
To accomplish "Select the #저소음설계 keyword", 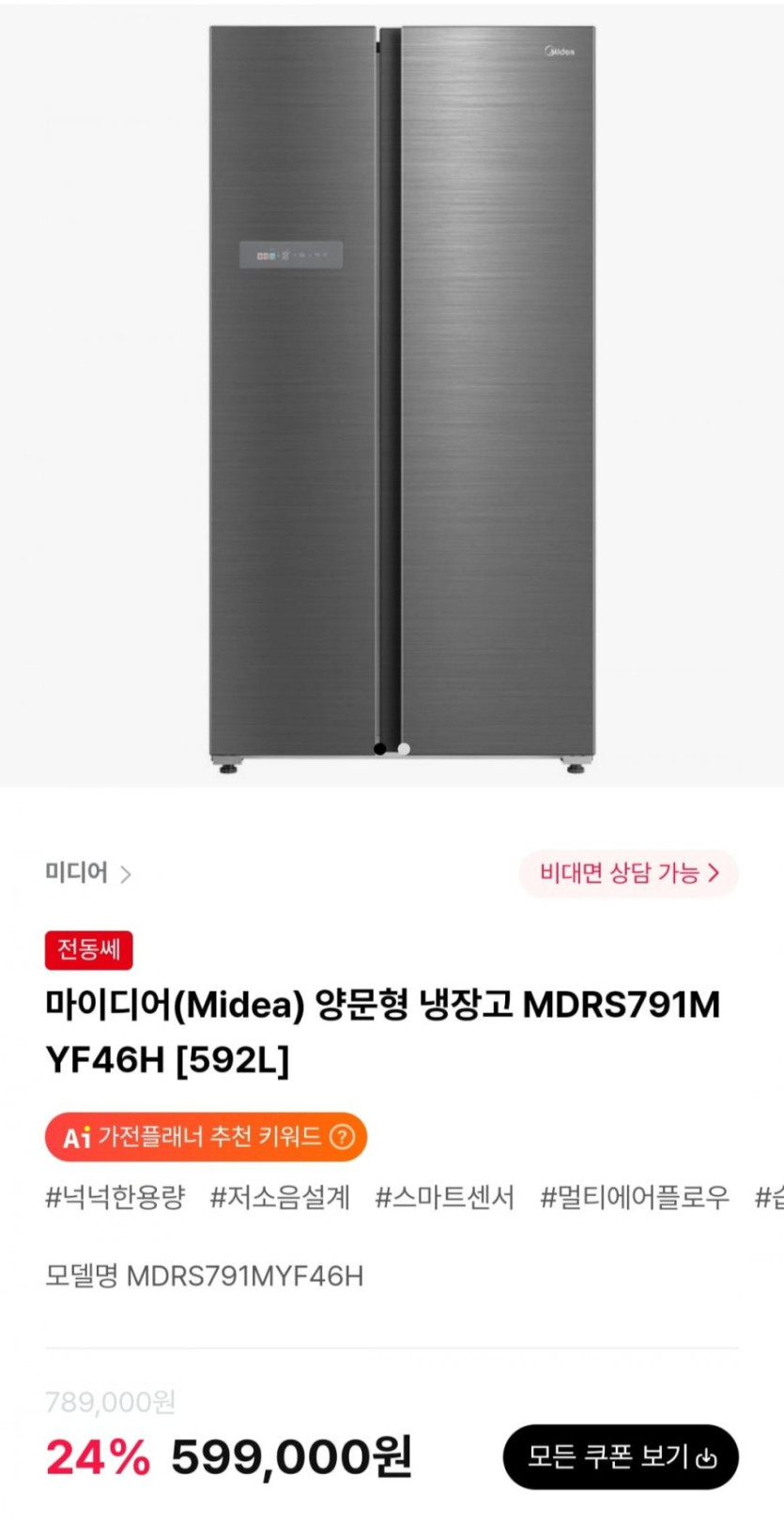I will 280,1197.
